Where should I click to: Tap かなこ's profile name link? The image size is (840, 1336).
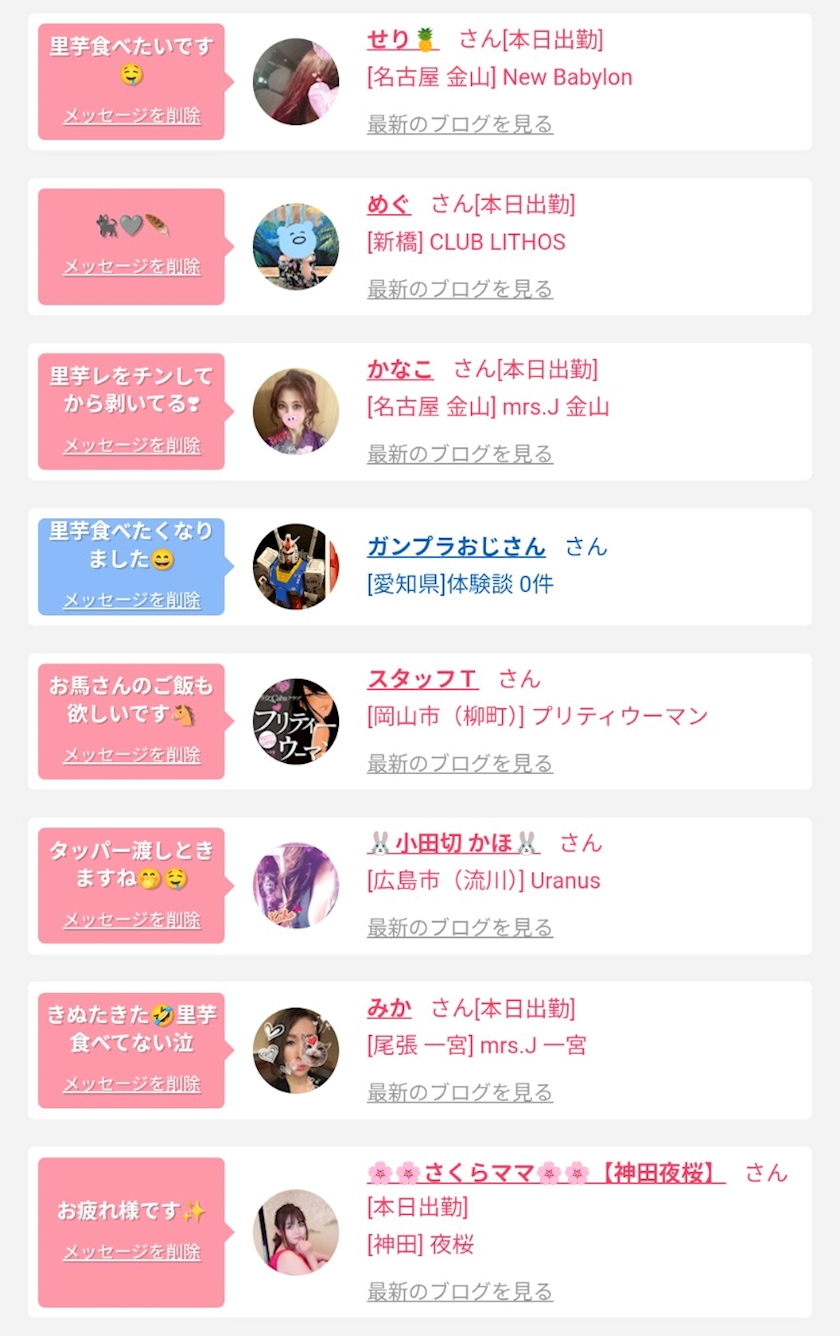pyautogui.click(x=400, y=369)
